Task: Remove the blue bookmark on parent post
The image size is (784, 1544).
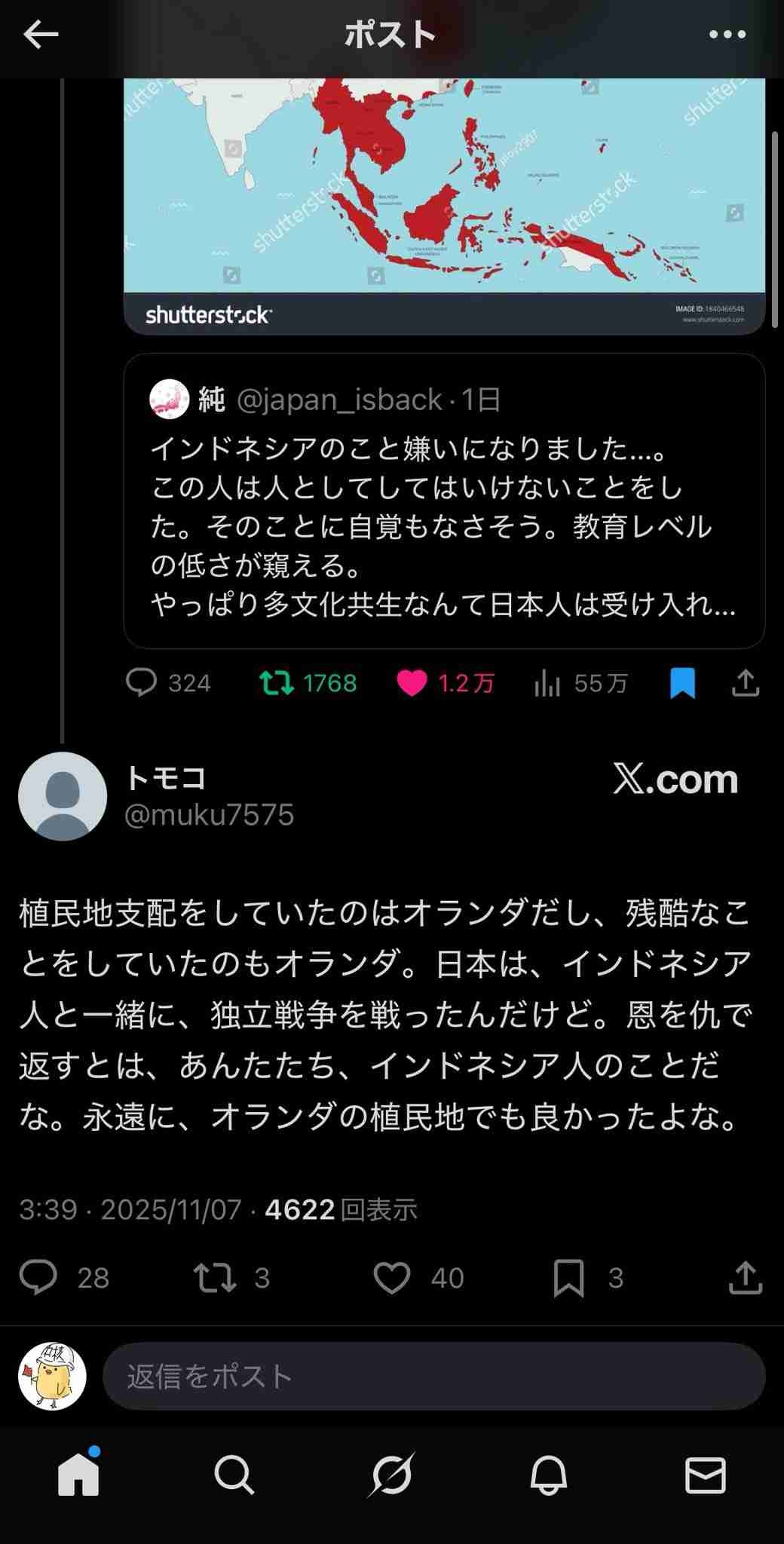Action: point(682,683)
